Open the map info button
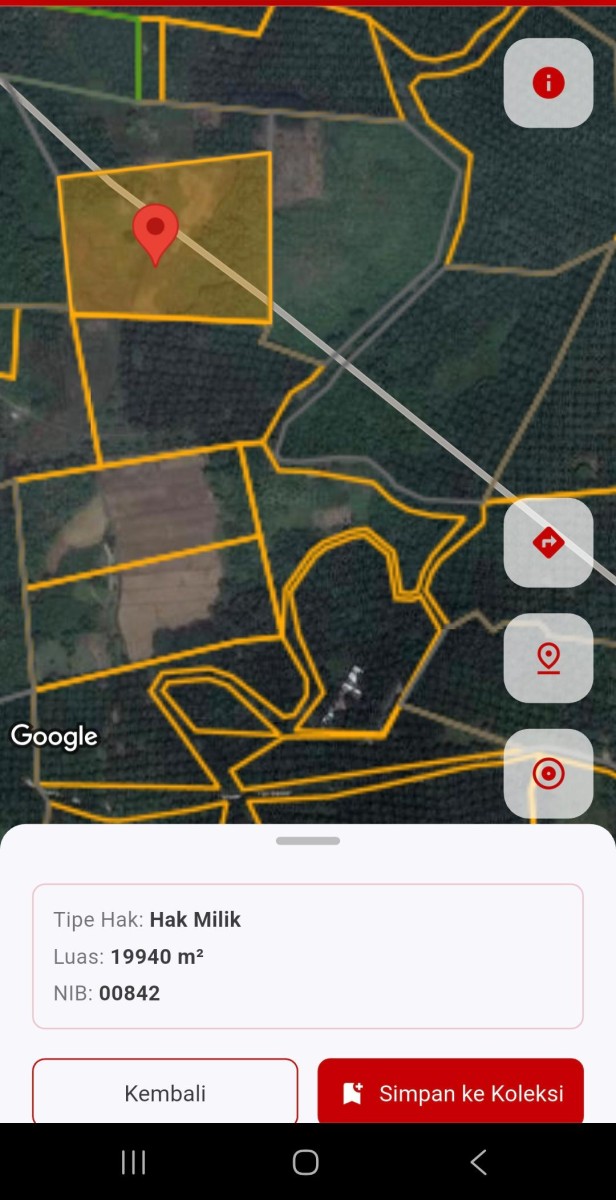The image size is (616, 1200). (548, 83)
